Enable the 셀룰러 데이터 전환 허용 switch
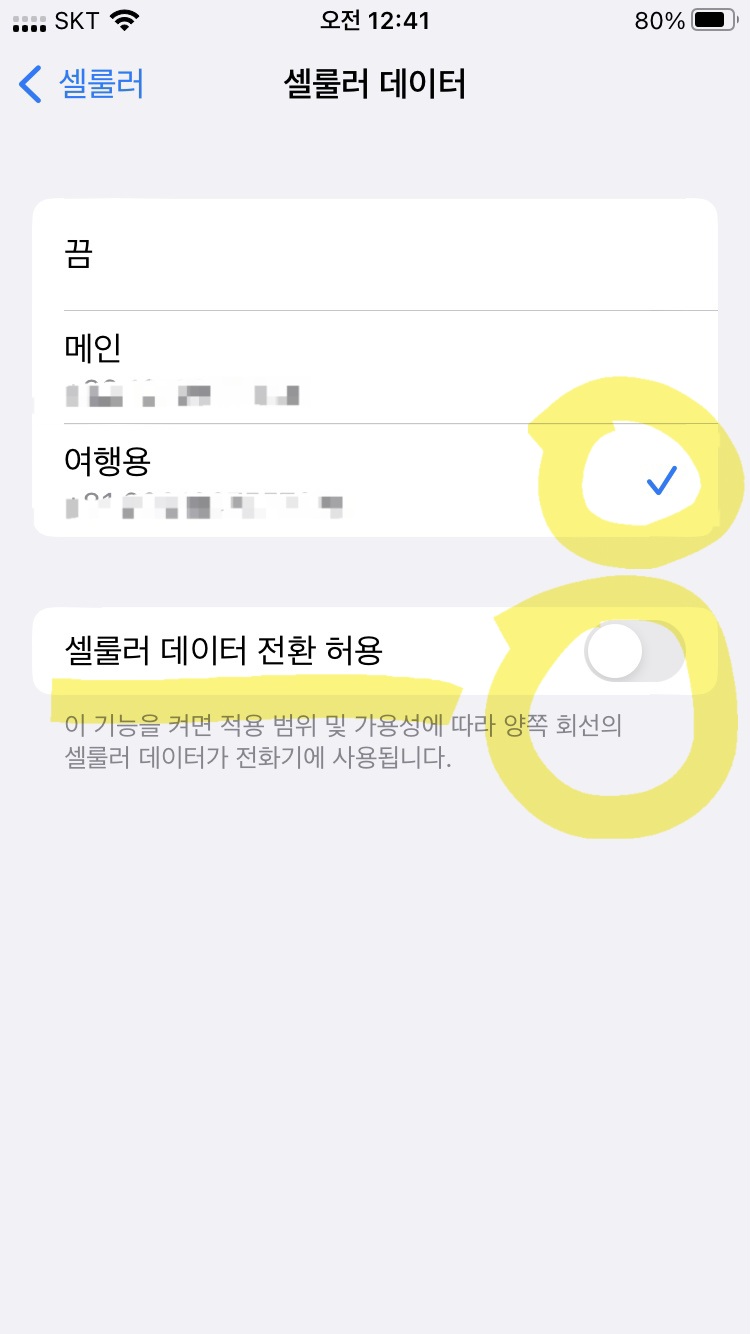The image size is (750, 1334). (x=634, y=651)
